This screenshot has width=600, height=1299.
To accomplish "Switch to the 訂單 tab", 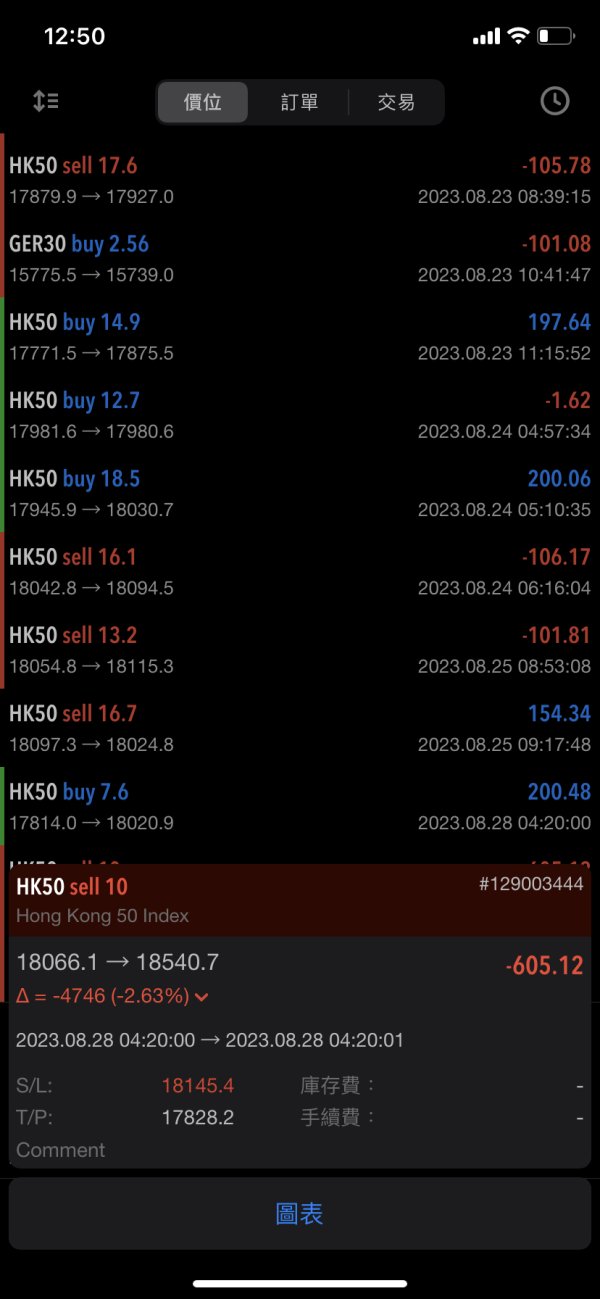I will coord(299,102).
